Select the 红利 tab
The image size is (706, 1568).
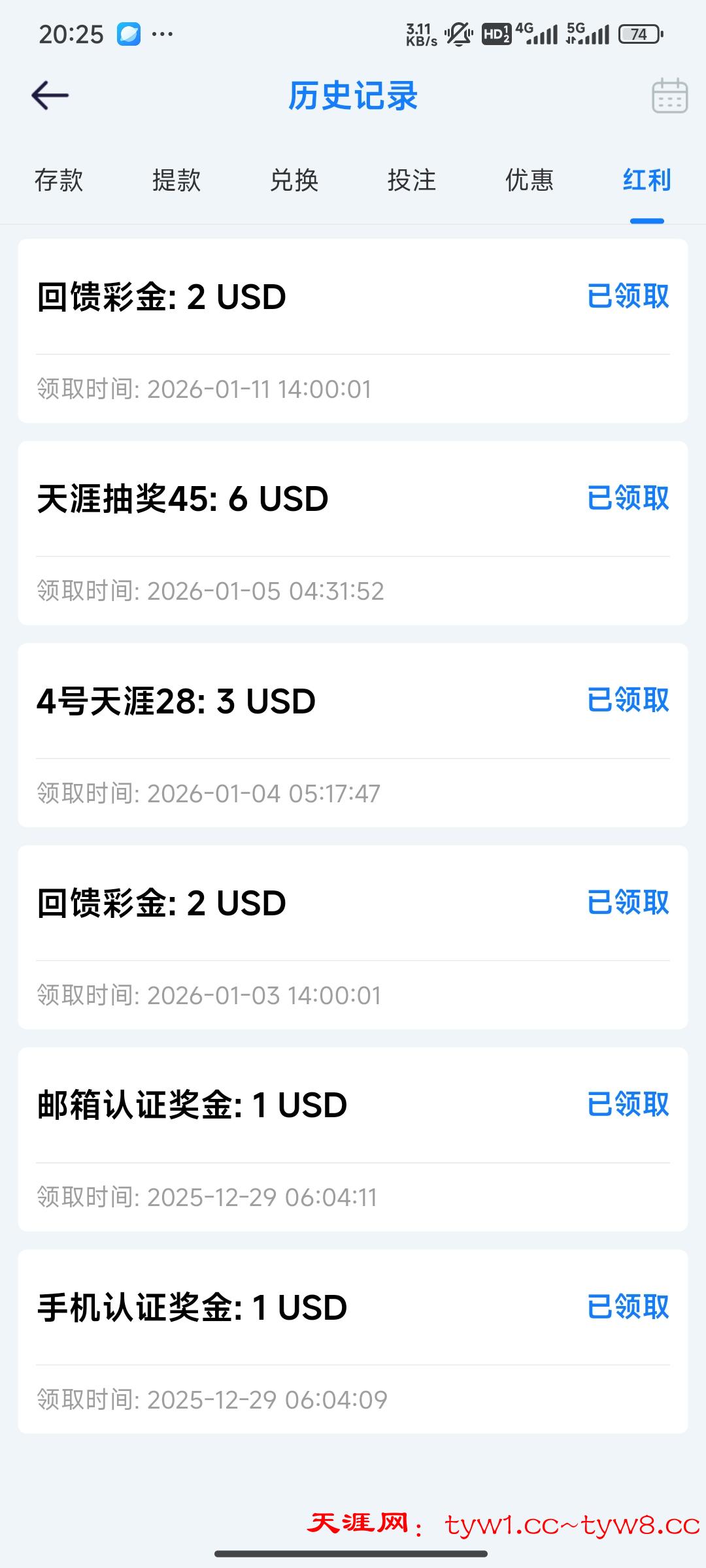647,180
